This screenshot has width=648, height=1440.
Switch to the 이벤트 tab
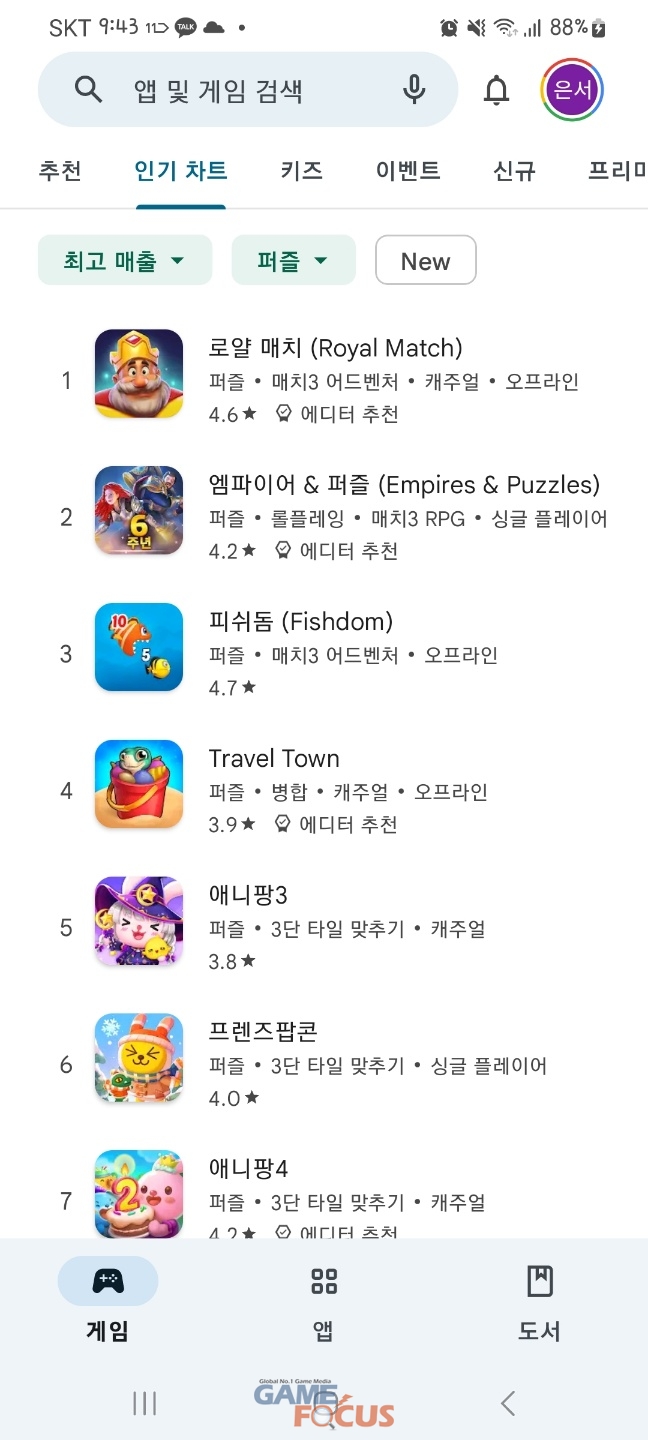pyautogui.click(x=408, y=171)
